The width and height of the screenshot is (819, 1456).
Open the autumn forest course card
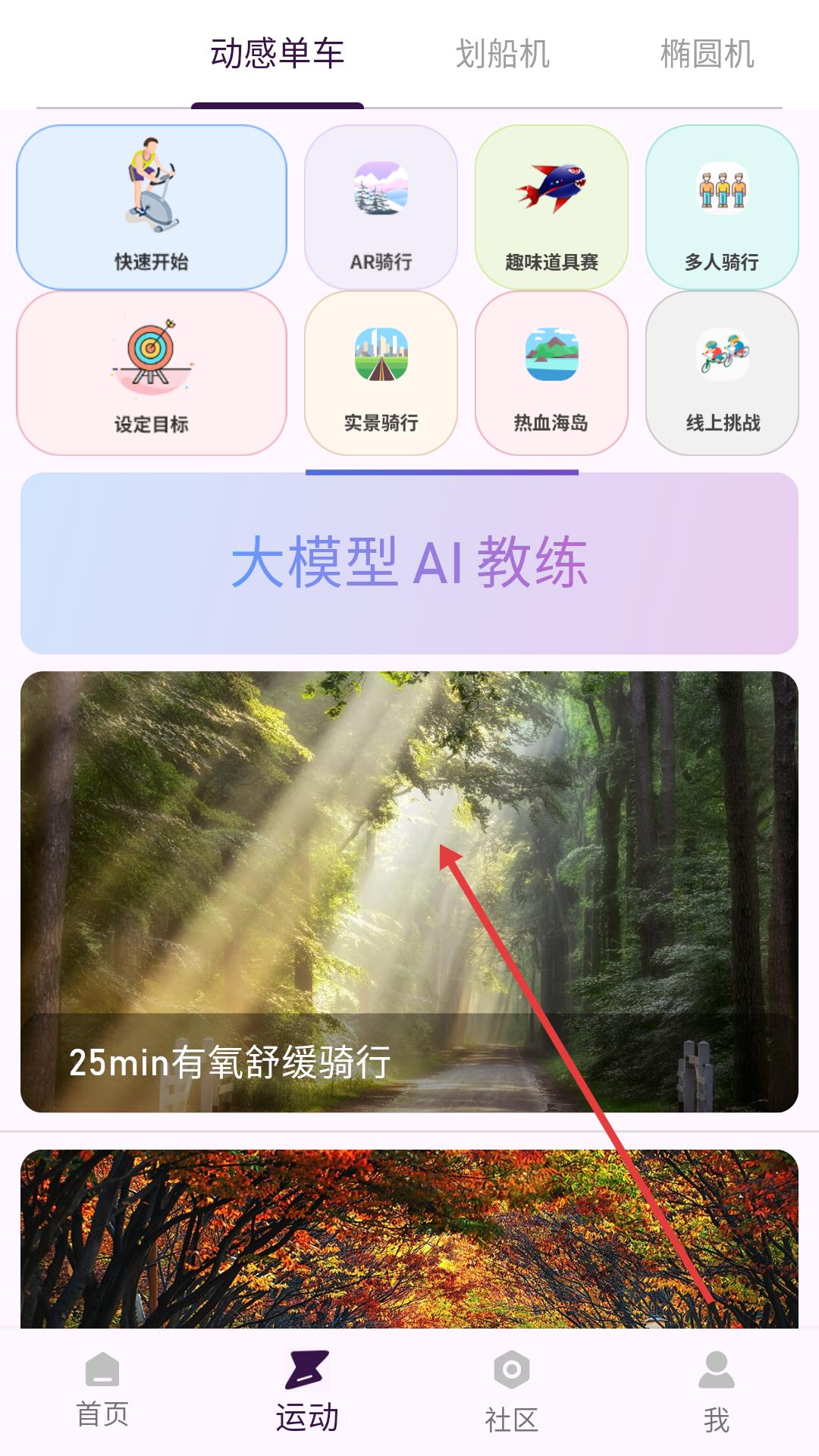pyautogui.click(x=409, y=1240)
